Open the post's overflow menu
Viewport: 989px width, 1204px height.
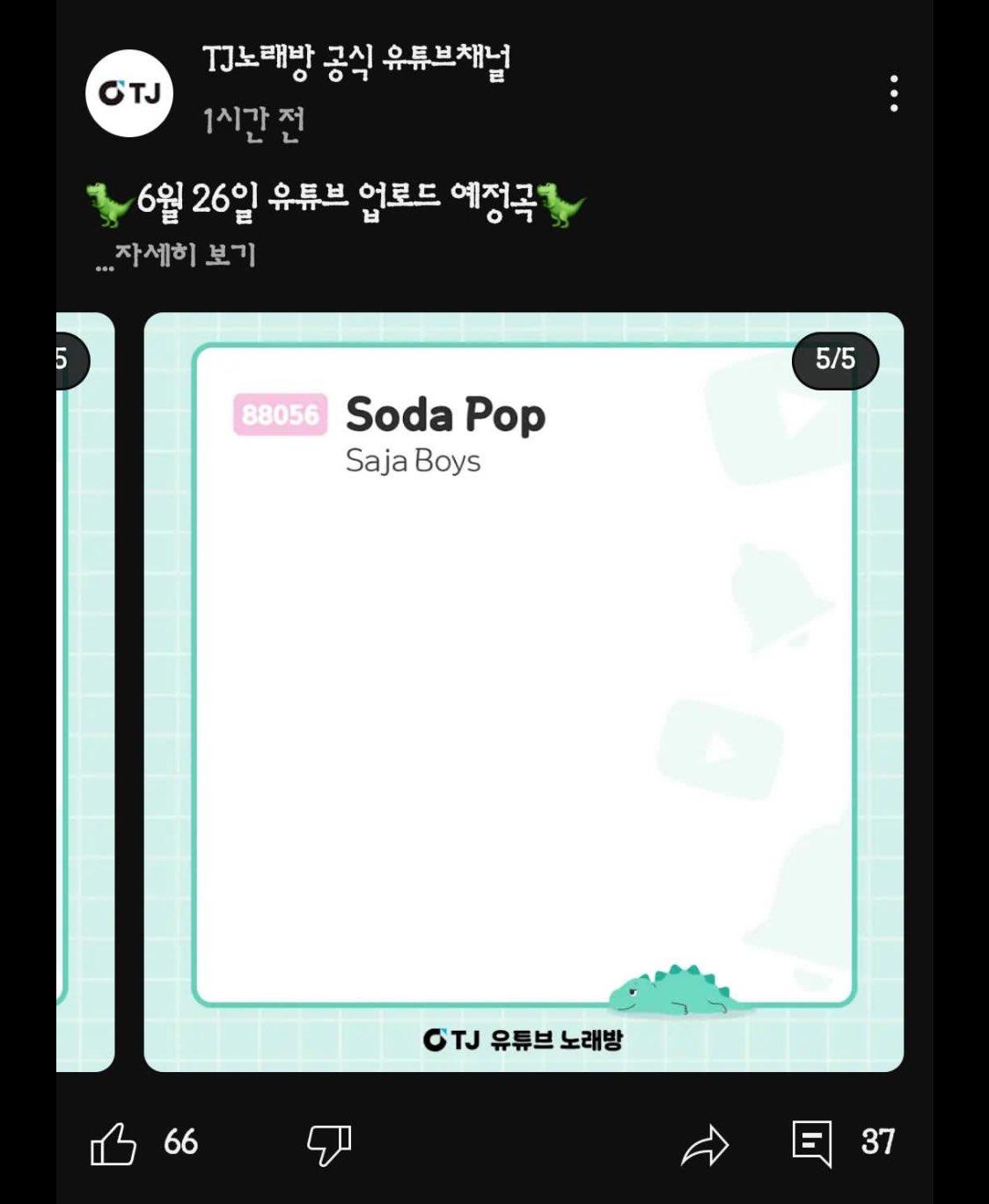[893, 93]
